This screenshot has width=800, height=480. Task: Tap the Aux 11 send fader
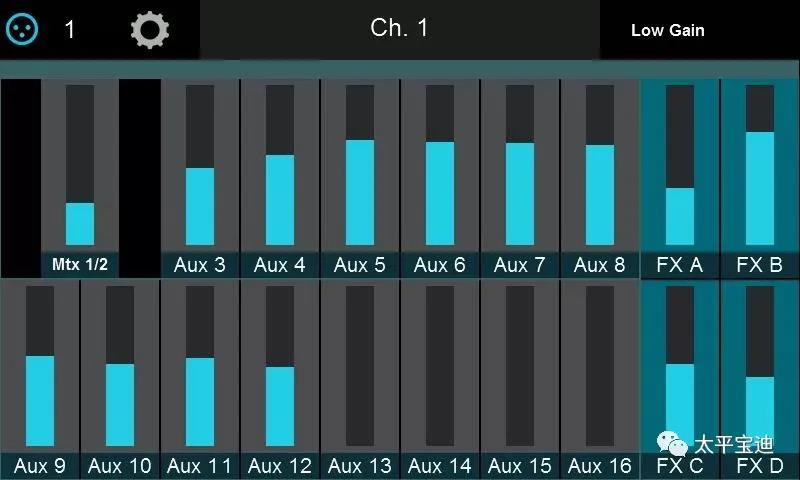coord(200,366)
